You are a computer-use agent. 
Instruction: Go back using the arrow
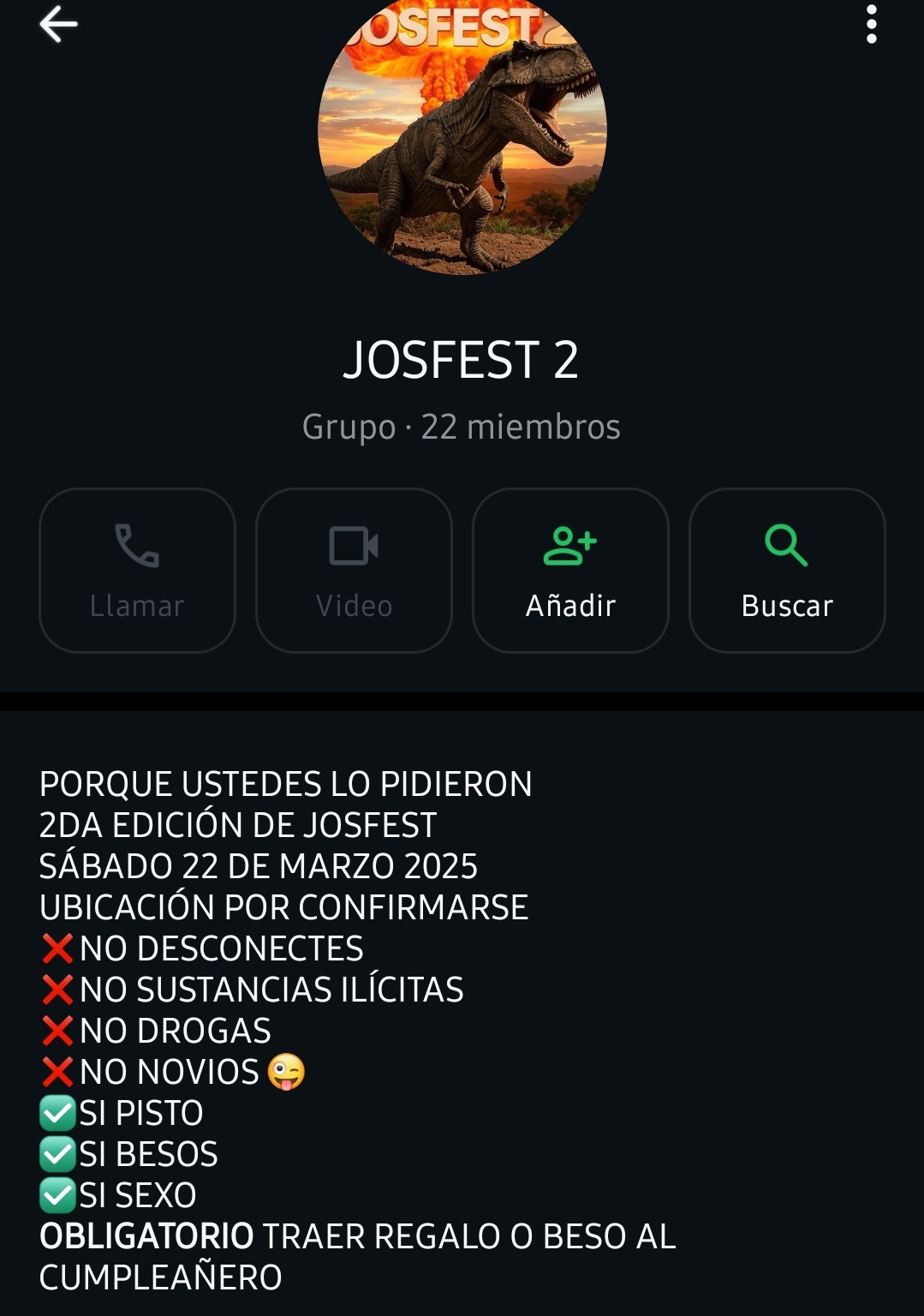[58, 25]
